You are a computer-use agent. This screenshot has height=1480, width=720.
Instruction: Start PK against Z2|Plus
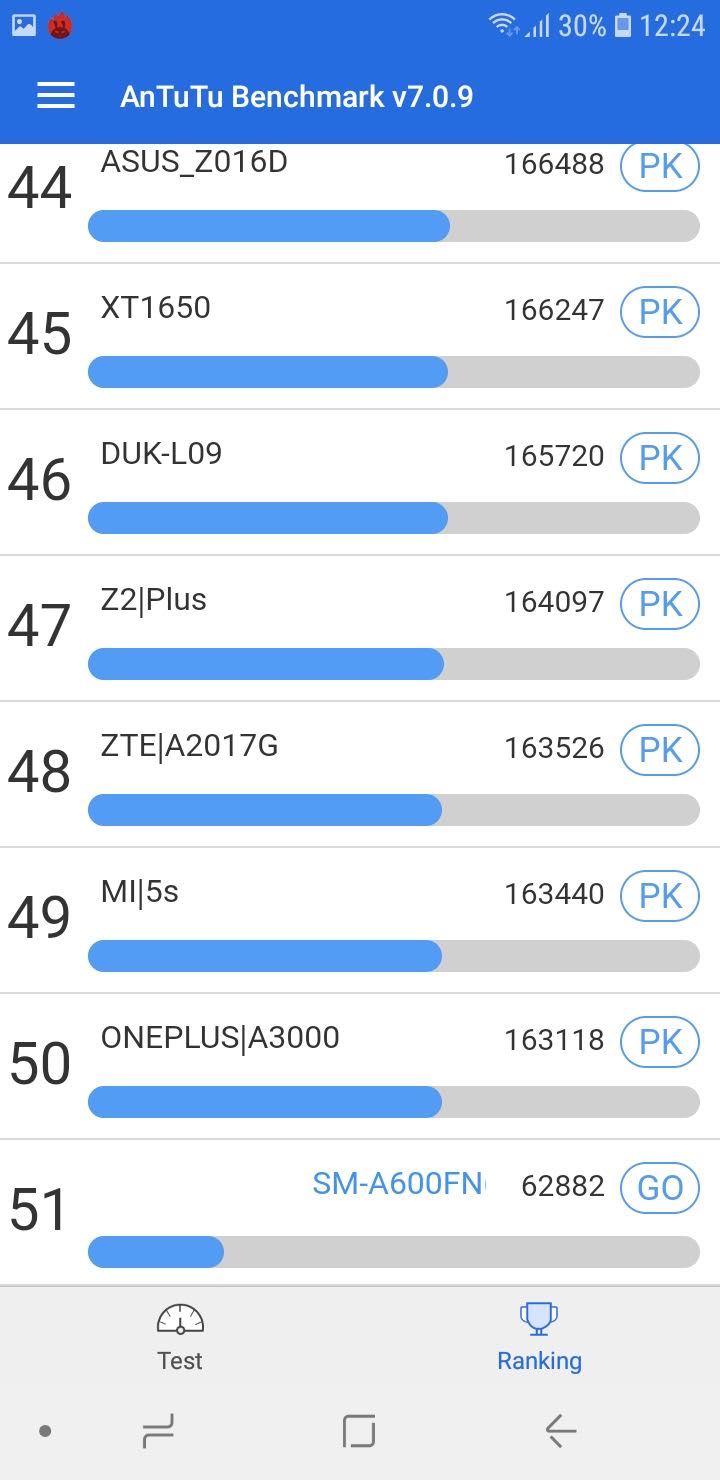click(660, 604)
